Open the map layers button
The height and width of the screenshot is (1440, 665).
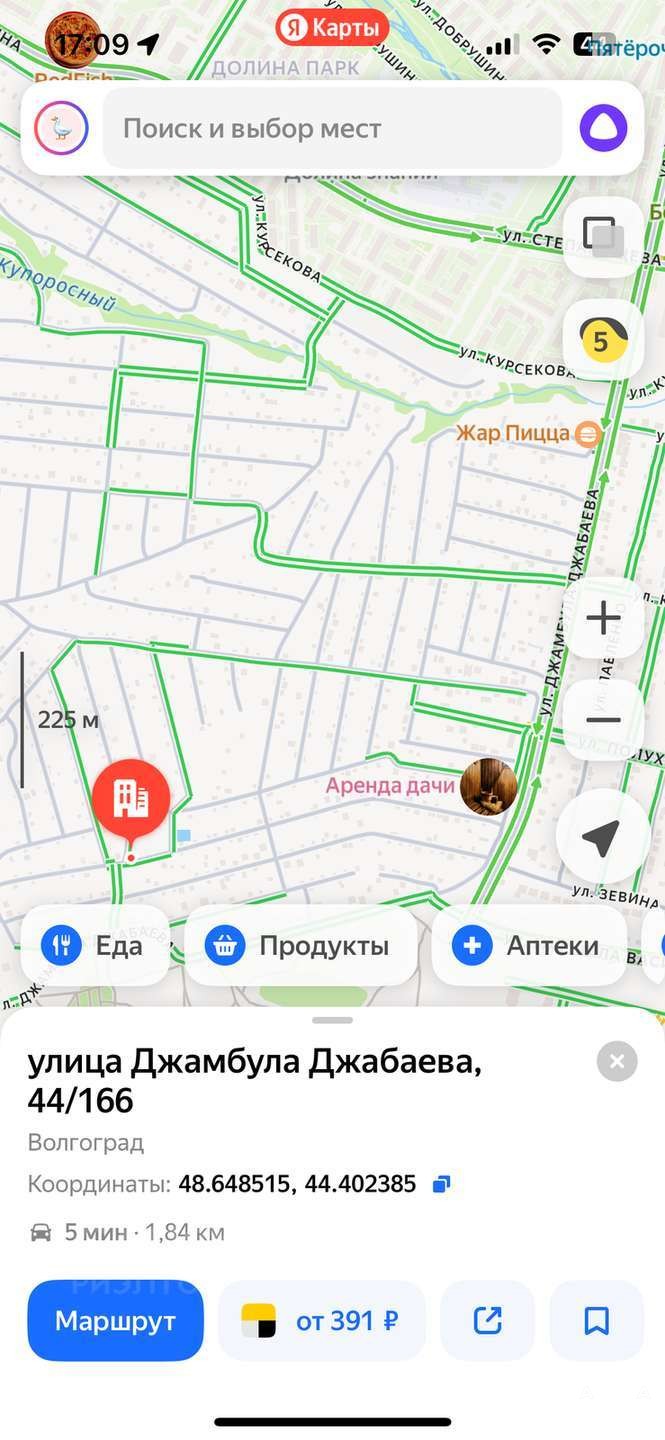pyautogui.click(x=603, y=237)
